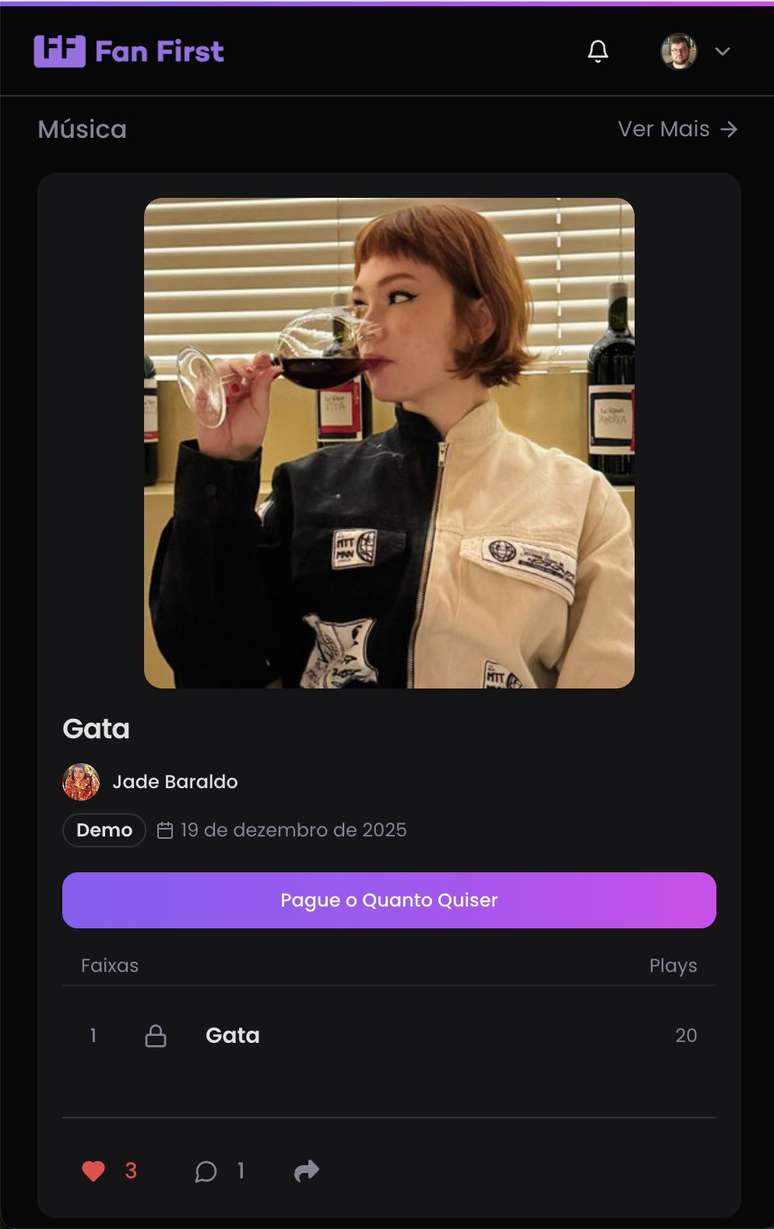This screenshot has height=1229, width=774.
Task: Share the Gata release
Action: (307, 1171)
